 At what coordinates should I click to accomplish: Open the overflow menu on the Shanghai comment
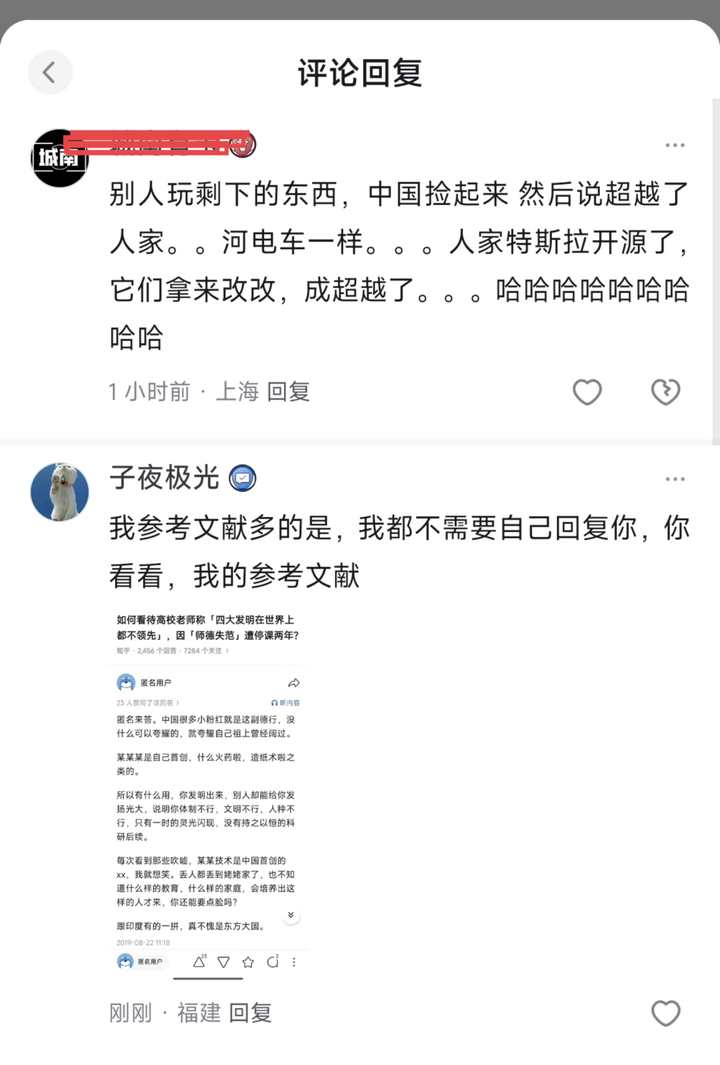point(675,145)
